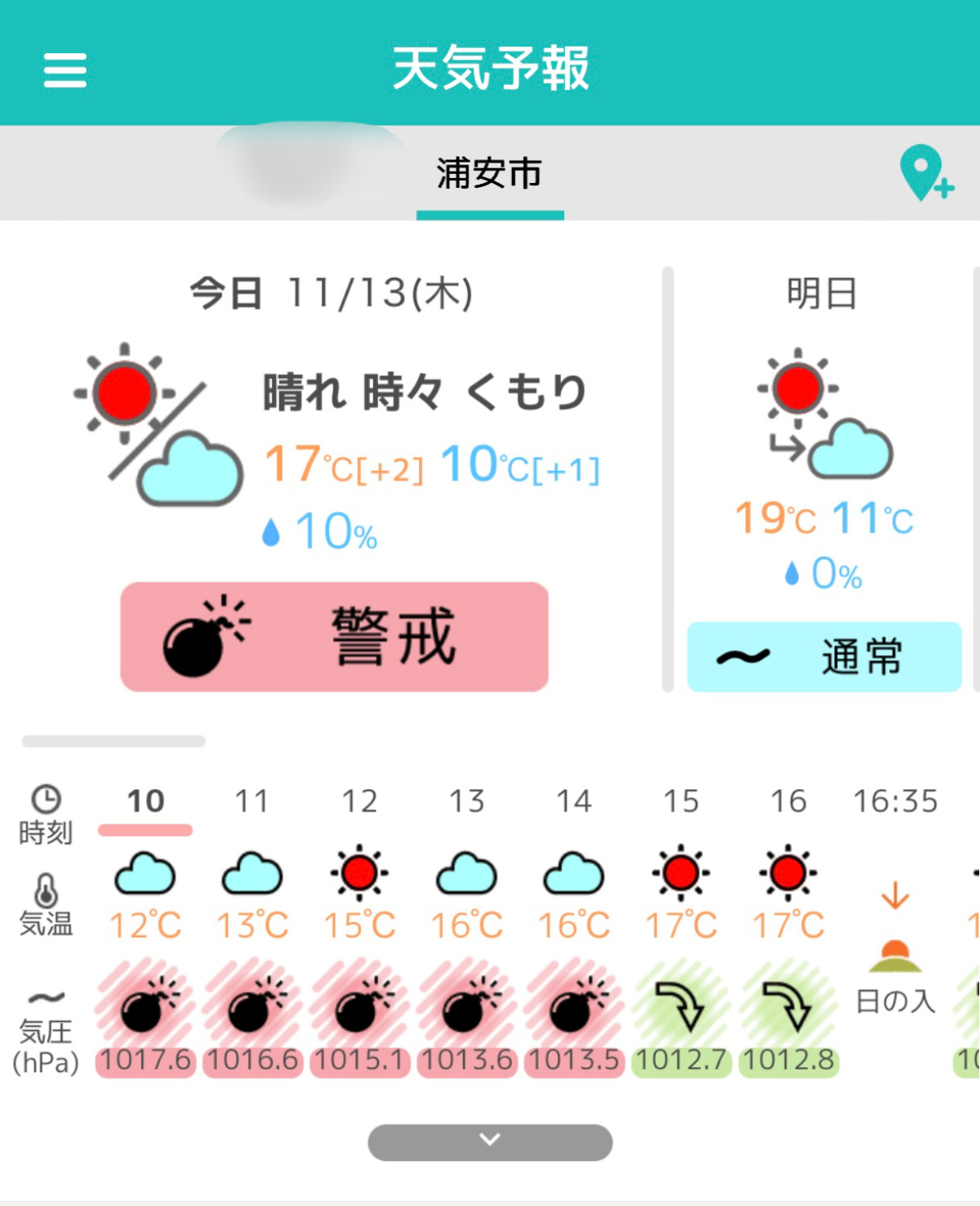Tap the 通常 pressure status button
The width and height of the screenshot is (980, 1206).
point(824,657)
